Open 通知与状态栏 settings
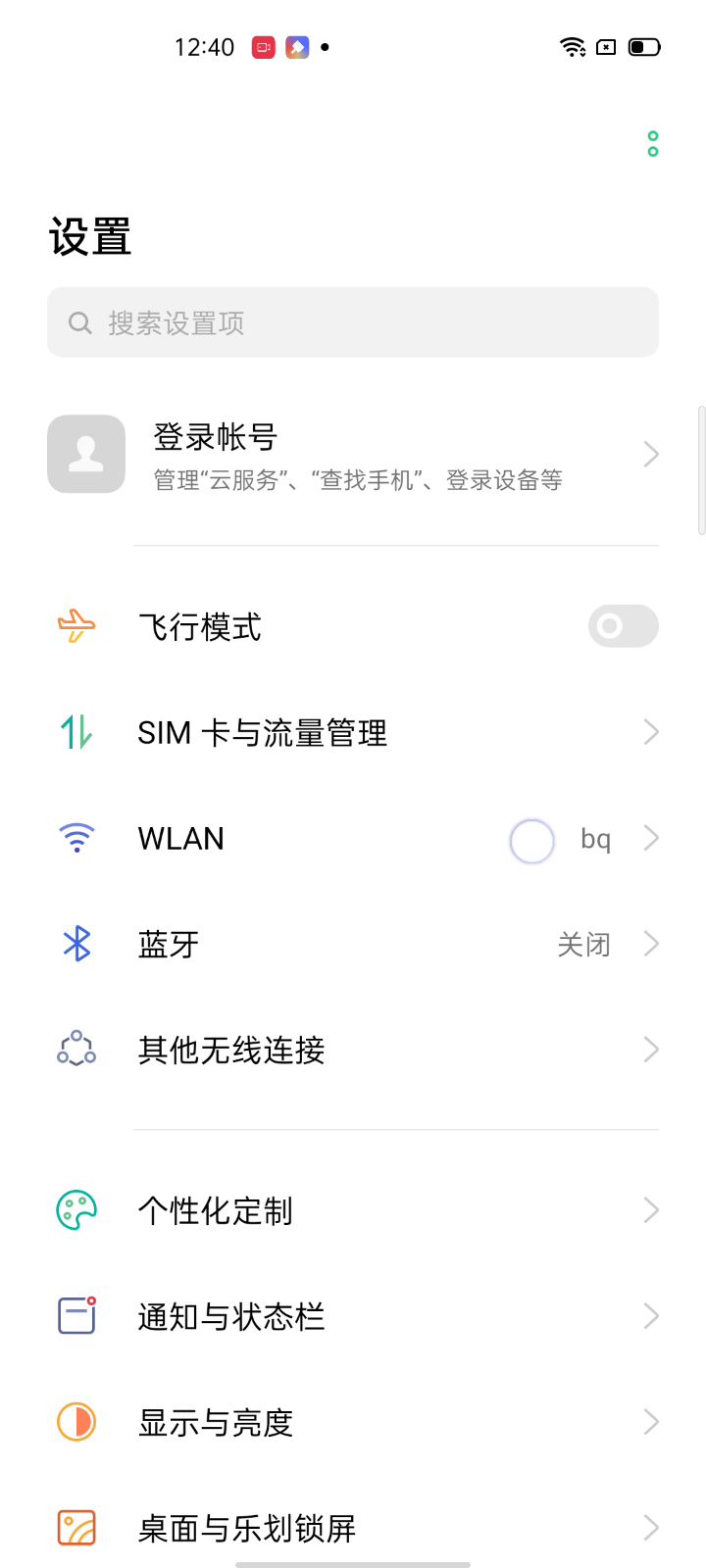The width and height of the screenshot is (706, 1568). point(353,1317)
